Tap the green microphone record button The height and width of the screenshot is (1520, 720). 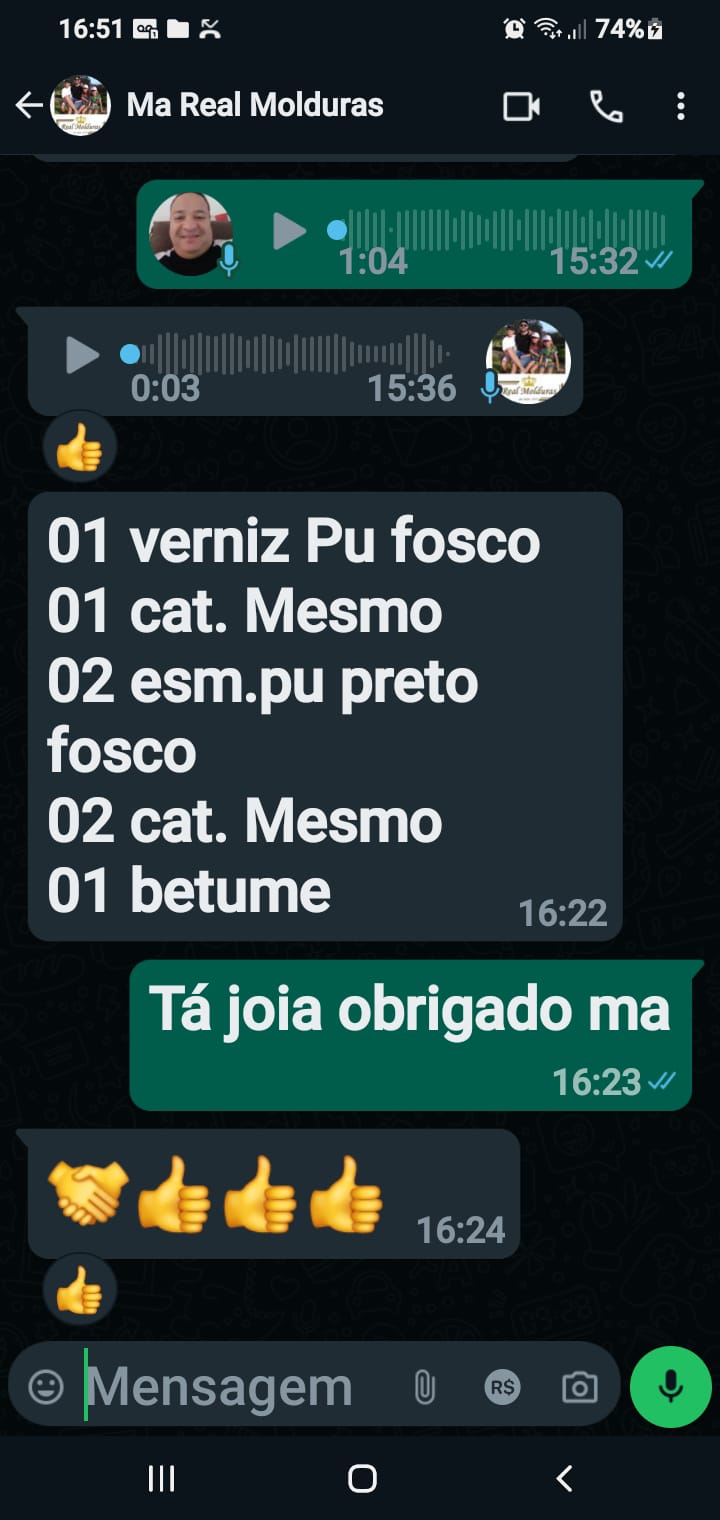click(670, 1387)
